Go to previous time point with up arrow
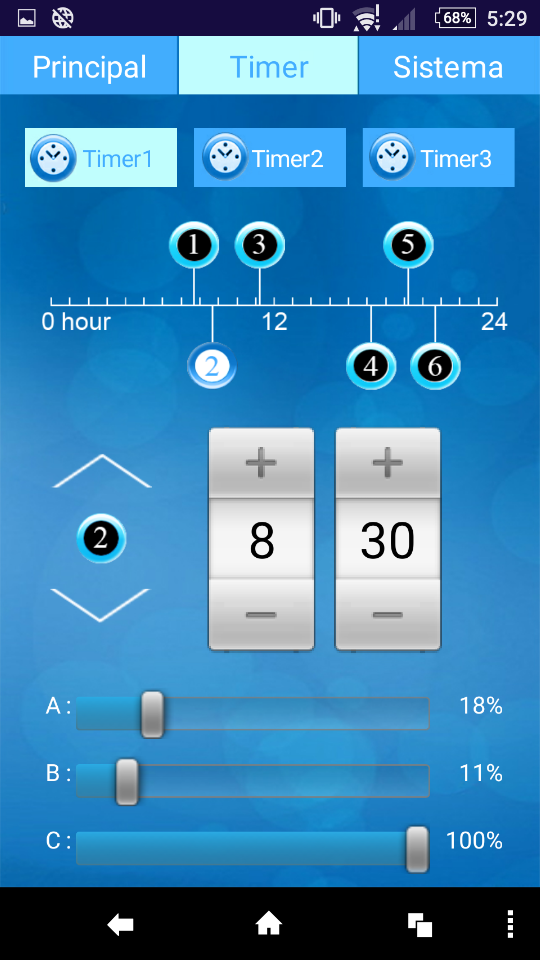The height and width of the screenshot is (960, 540). click(x=102, y=471)
